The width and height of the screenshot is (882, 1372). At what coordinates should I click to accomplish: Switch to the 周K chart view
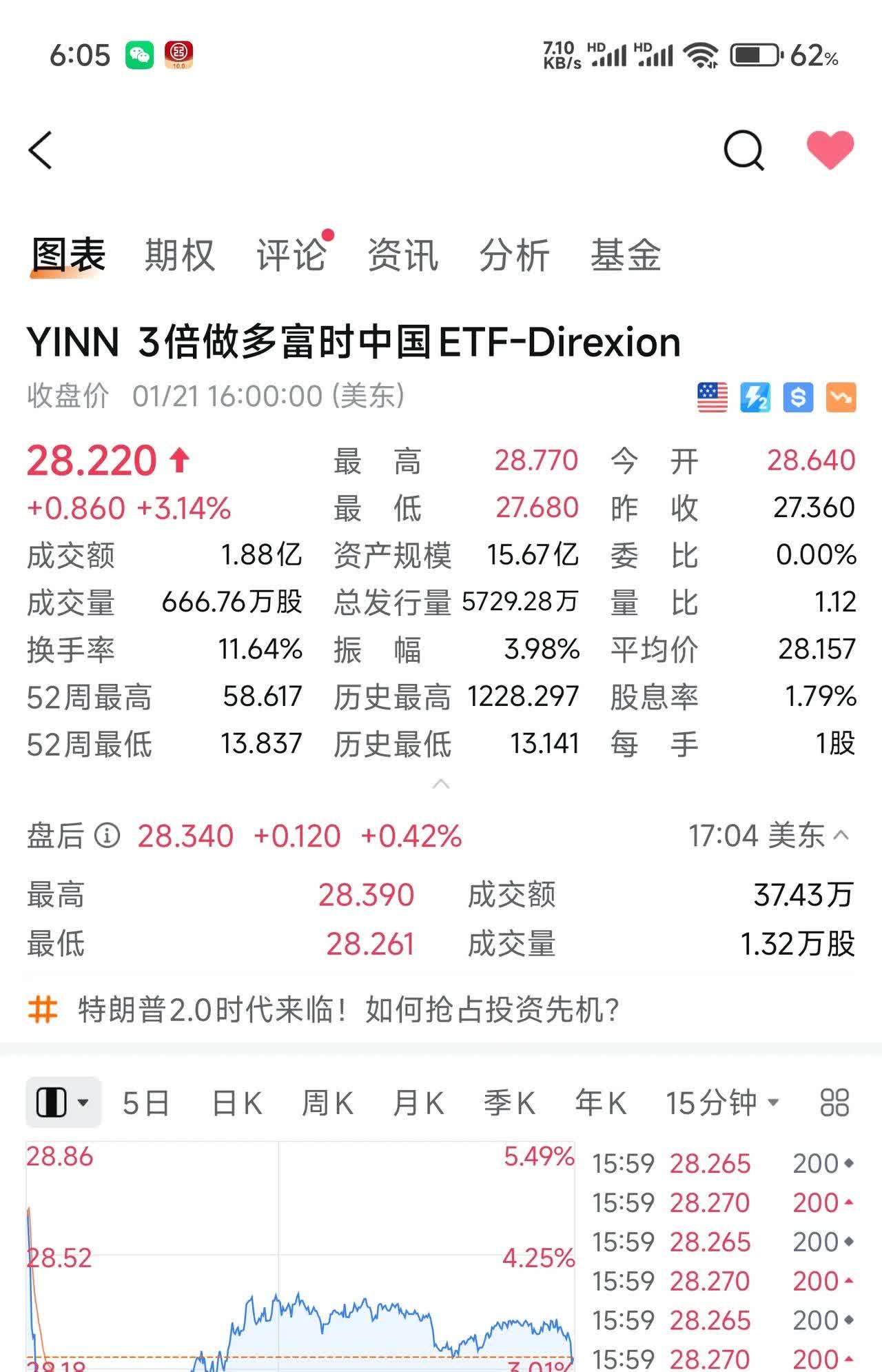tap(329, 1102)
